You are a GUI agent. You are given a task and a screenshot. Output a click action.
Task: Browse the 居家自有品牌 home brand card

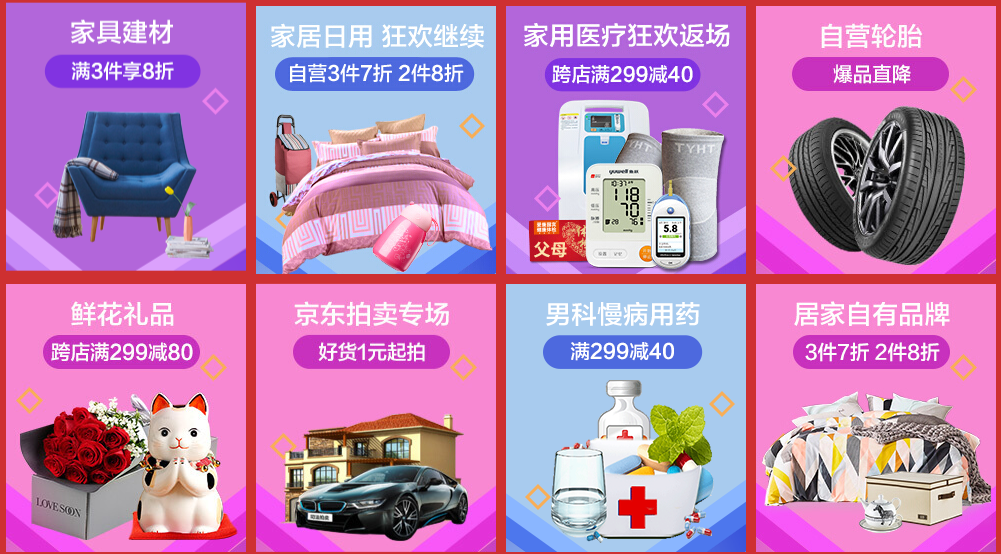click(875, 417)
